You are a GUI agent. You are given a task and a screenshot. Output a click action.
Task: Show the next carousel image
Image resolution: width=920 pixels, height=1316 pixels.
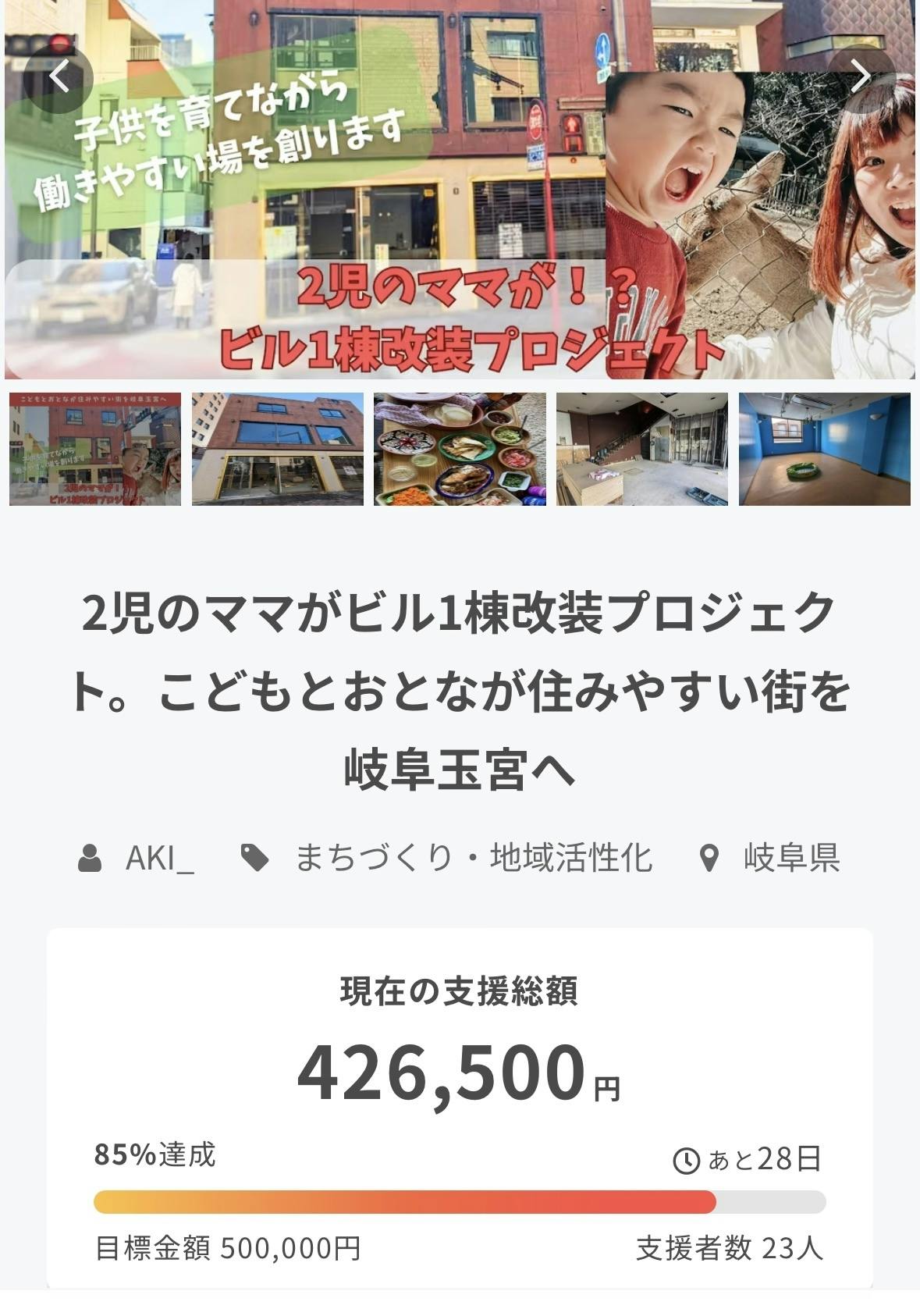point(861,77)
